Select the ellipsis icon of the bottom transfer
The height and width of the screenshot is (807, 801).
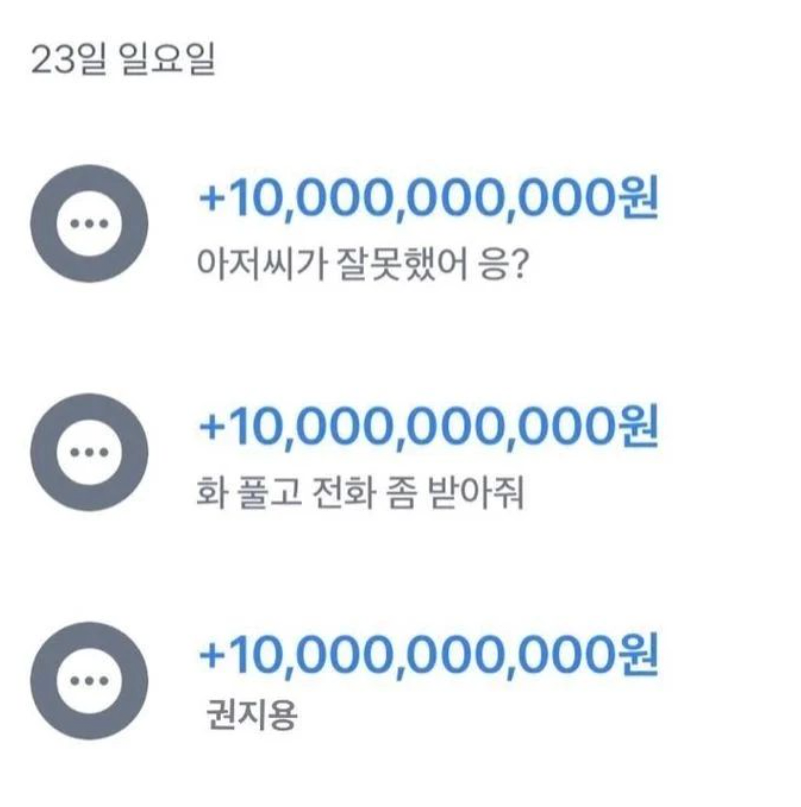90,680
